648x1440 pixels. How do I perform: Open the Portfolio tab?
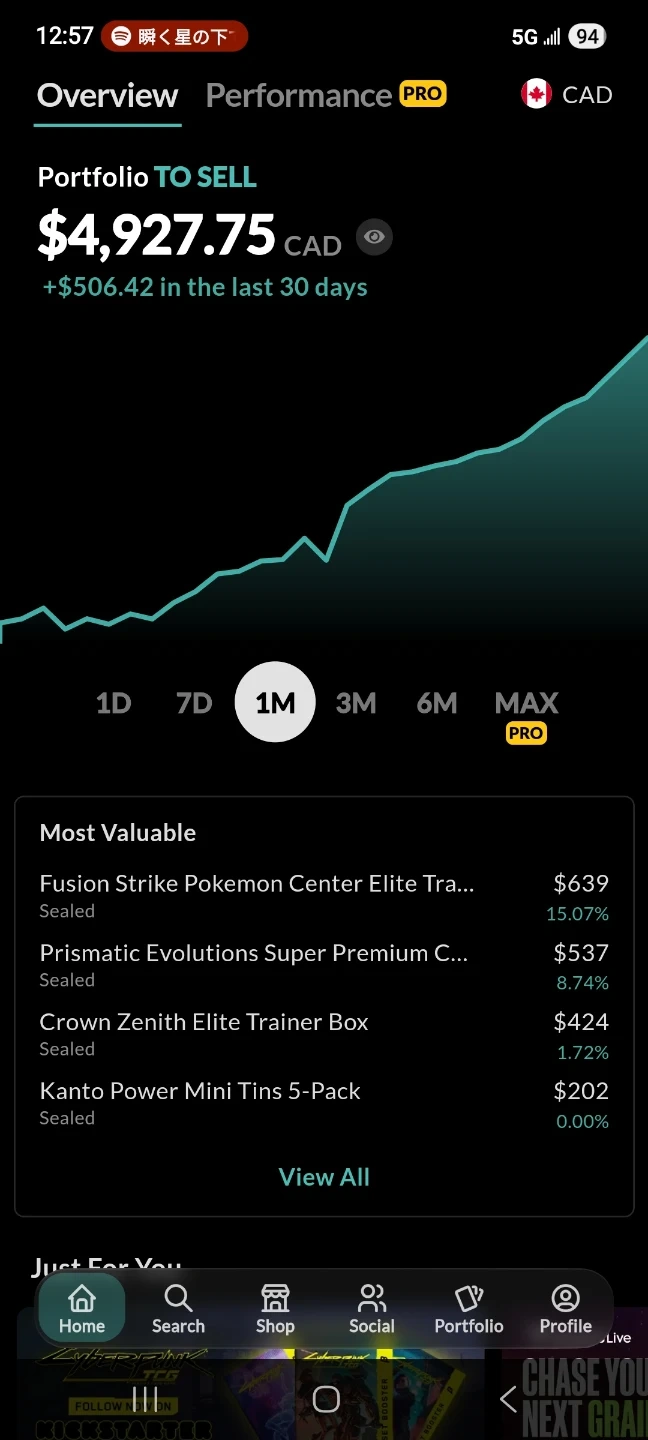(469, 1309)
